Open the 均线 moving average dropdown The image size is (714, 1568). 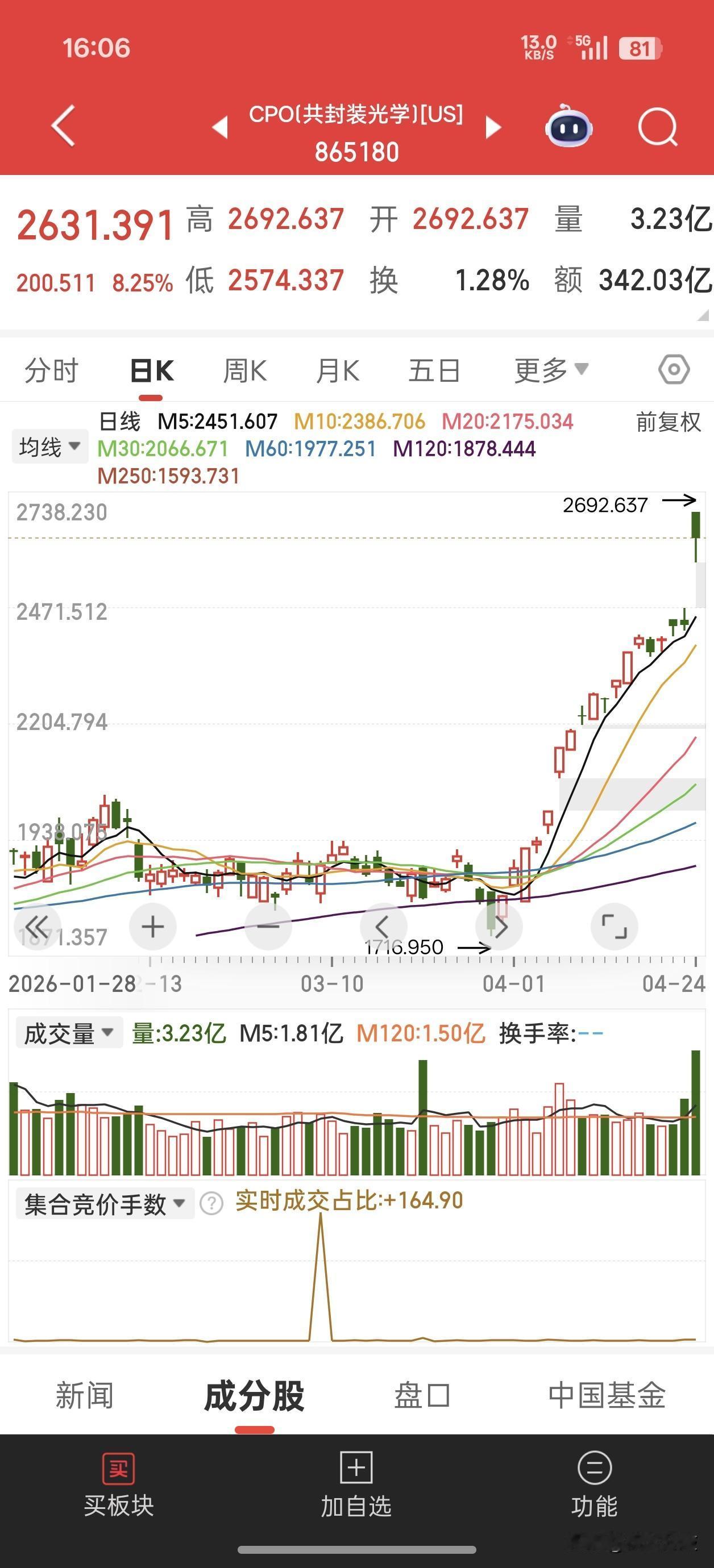(49, 446)
